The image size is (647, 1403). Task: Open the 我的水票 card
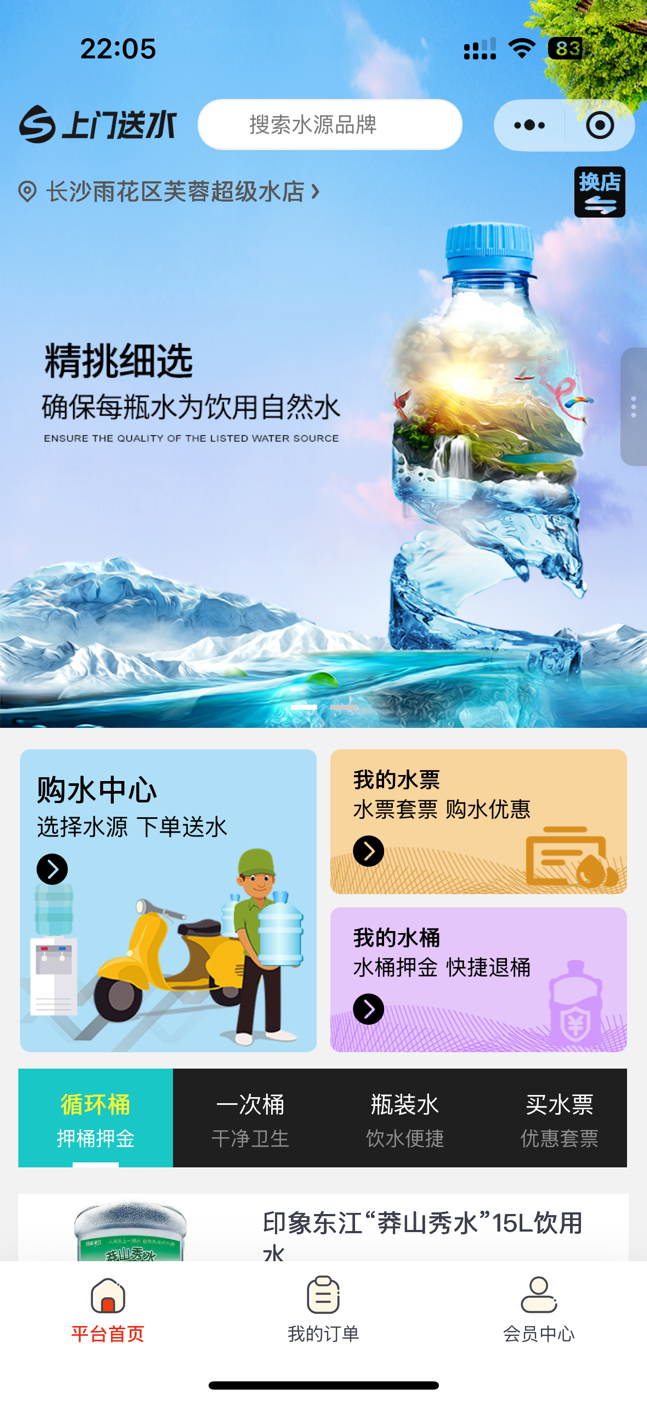pos(478,821)
